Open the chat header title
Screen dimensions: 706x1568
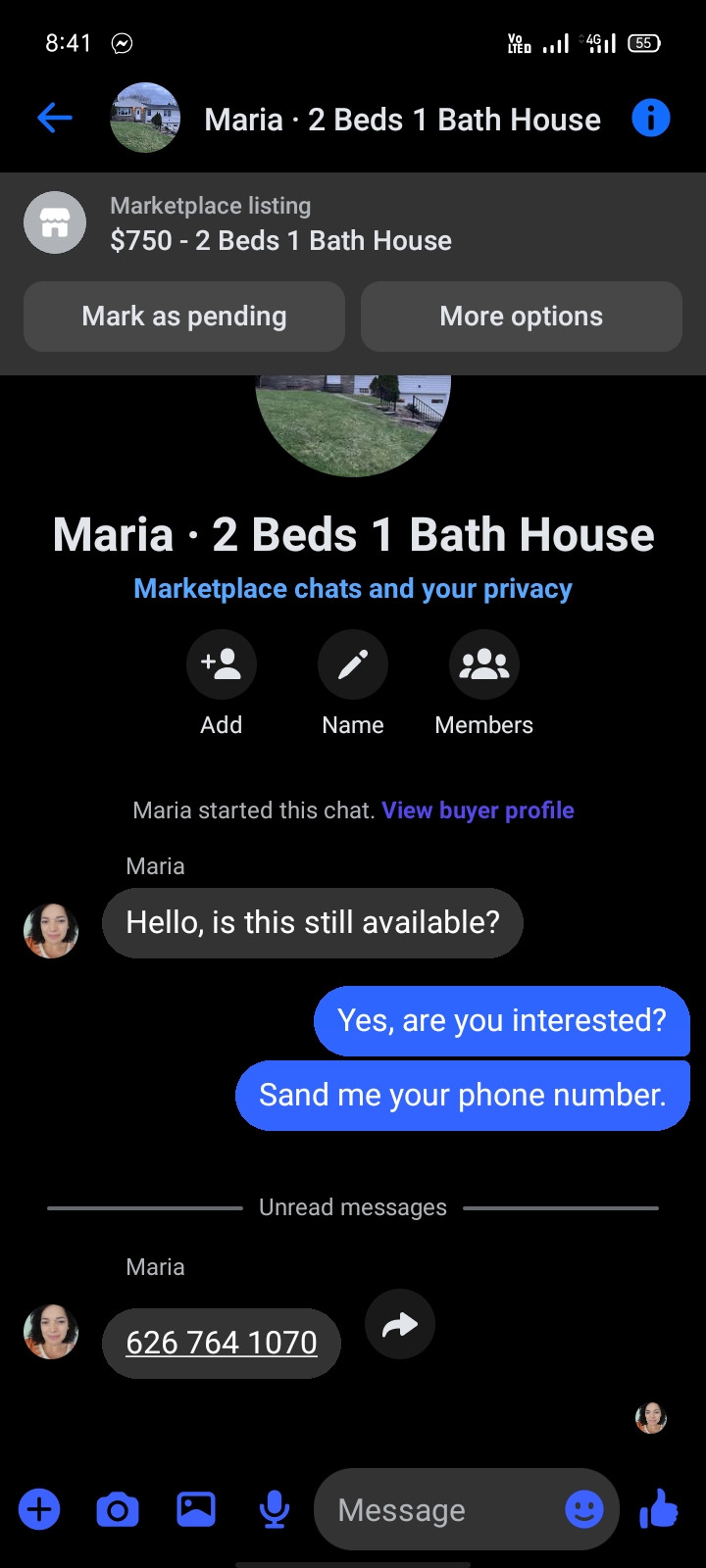pyautogui.click(x=402, y=120)
